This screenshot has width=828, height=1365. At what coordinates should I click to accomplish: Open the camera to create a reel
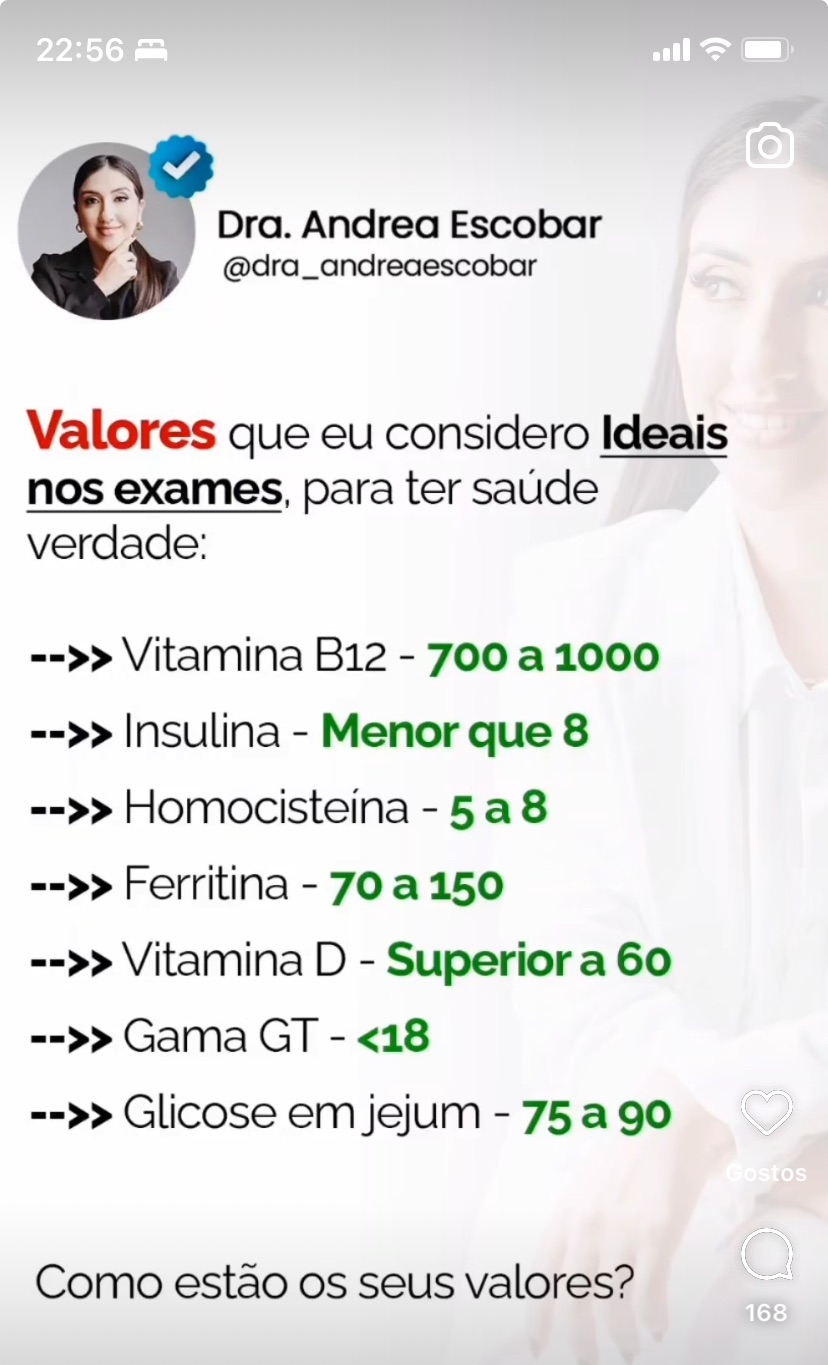pyautogui.click(x=769, y=147)
